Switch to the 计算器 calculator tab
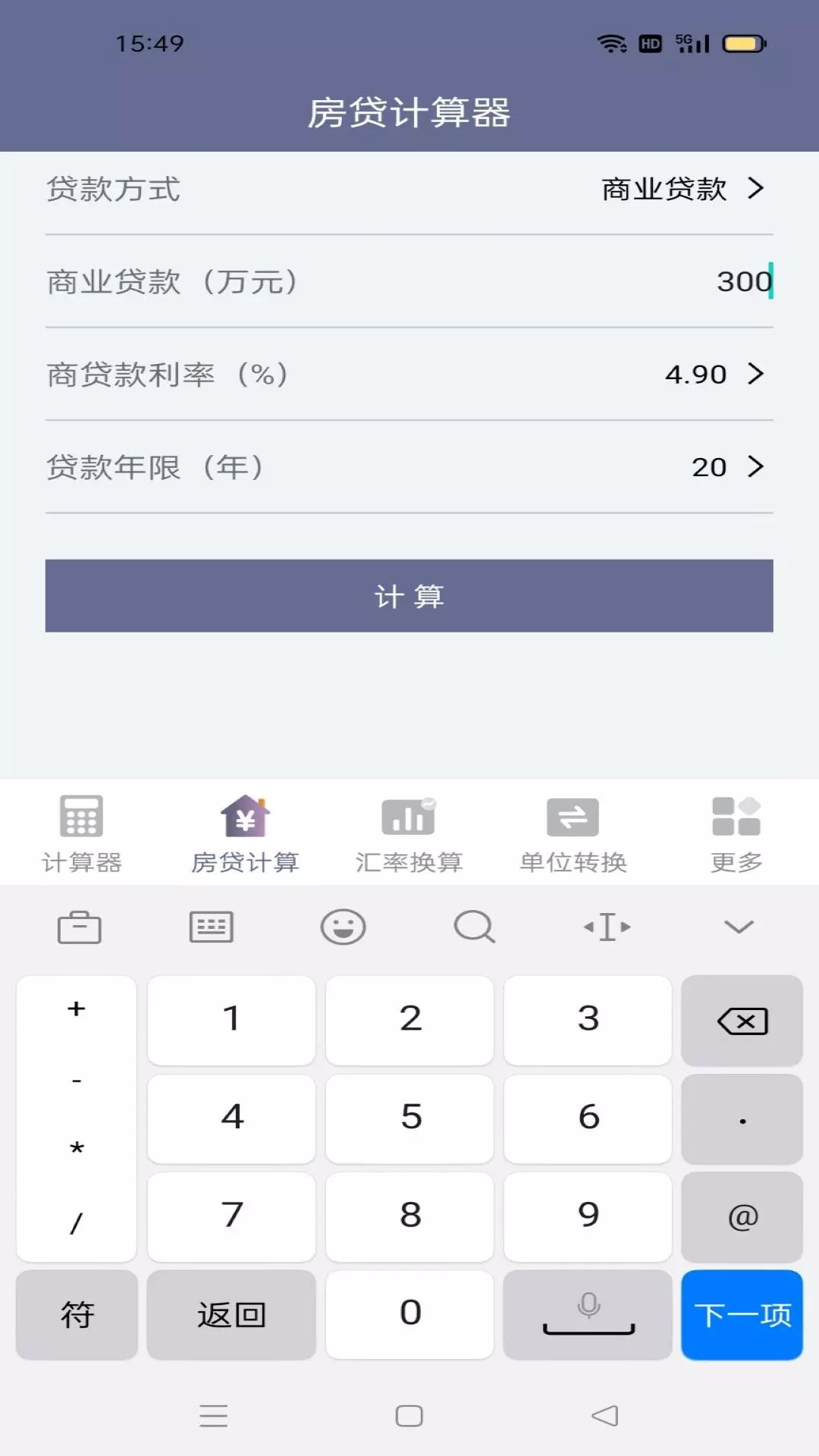The image size is (819, 1456). pyautogui.click(x=82, y=834)
